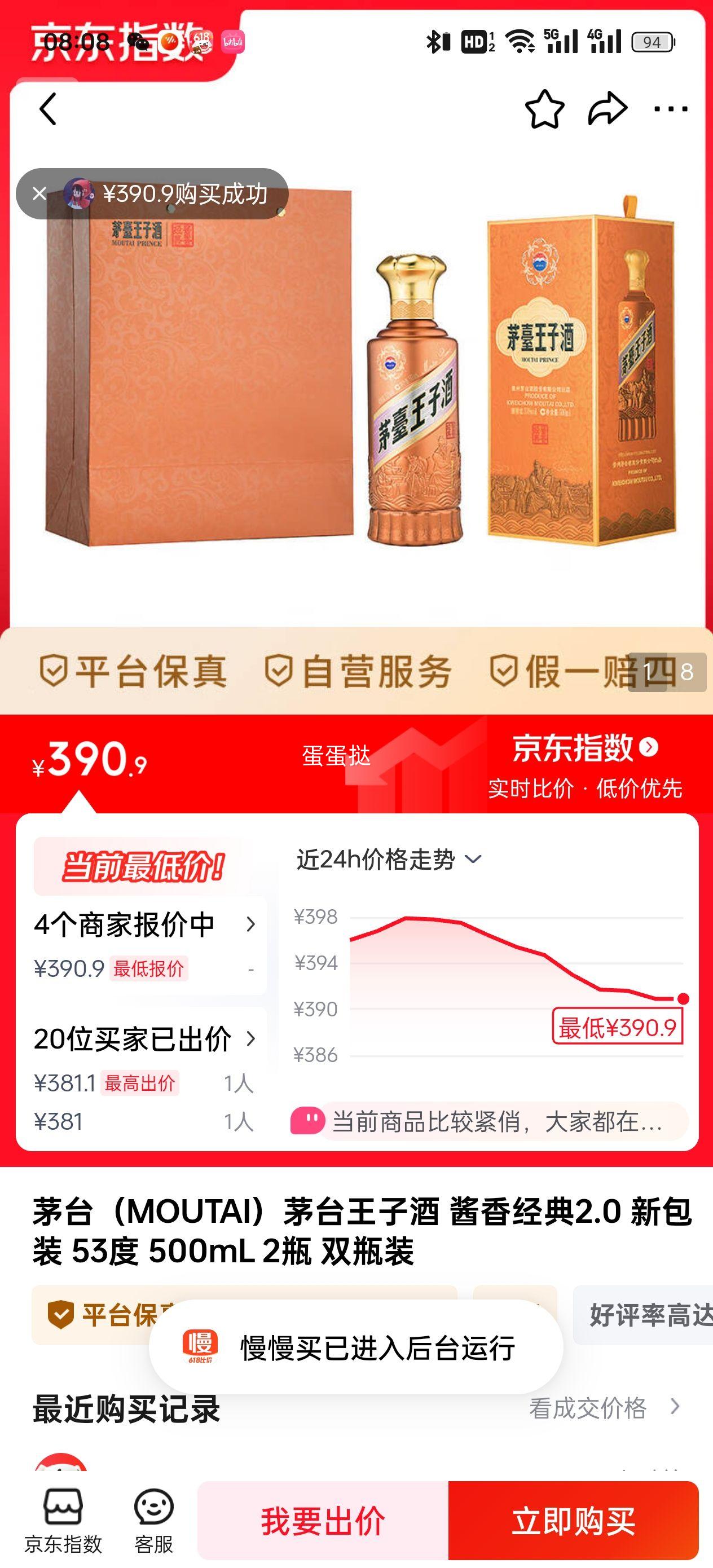The height and width of the screenshot is (1568, 713).
Task: Expand the 近24h价格走势 dropdown
Action: [x=389, y=860]
